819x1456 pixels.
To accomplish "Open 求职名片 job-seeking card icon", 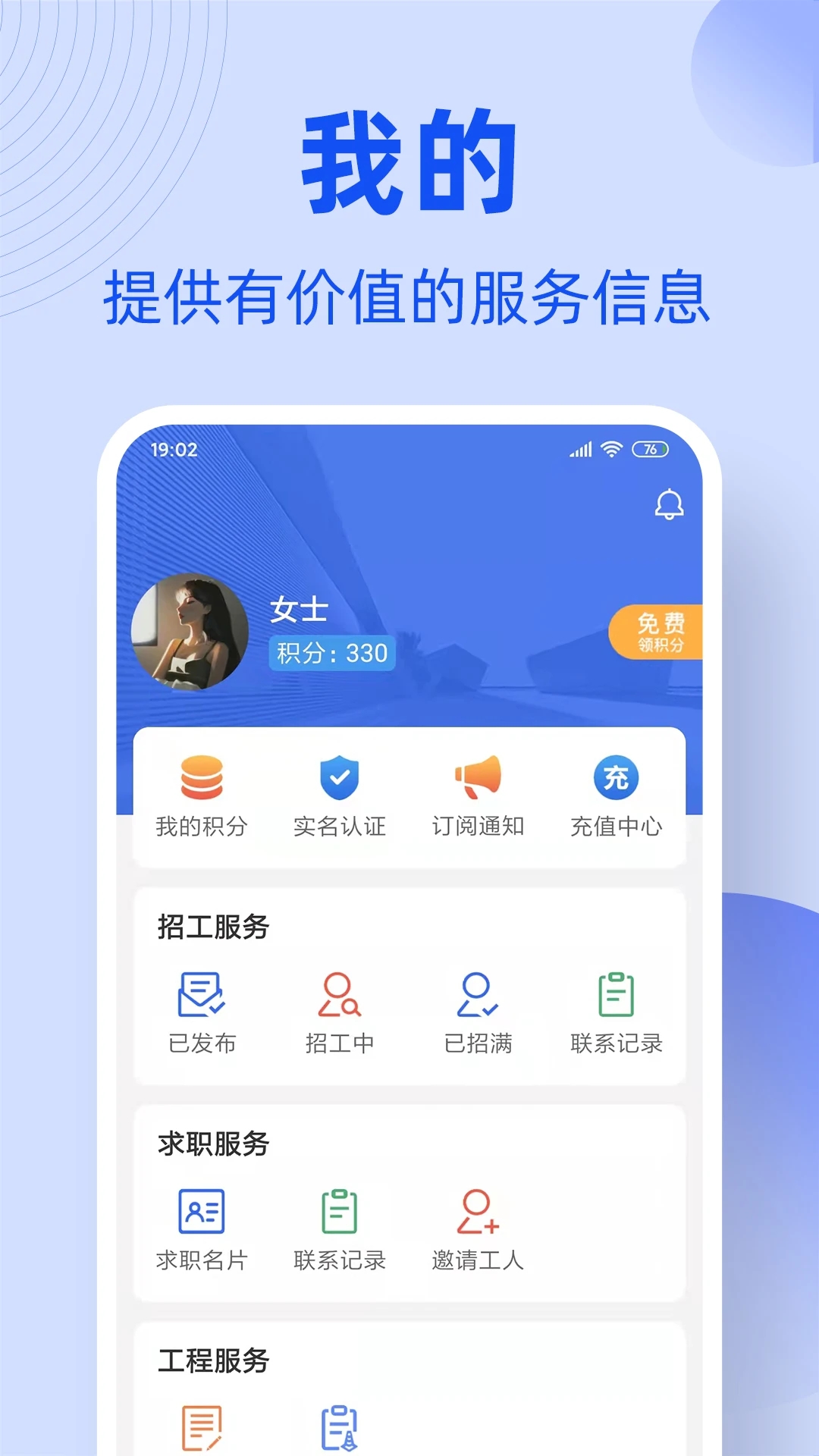I will [202, 1212].
